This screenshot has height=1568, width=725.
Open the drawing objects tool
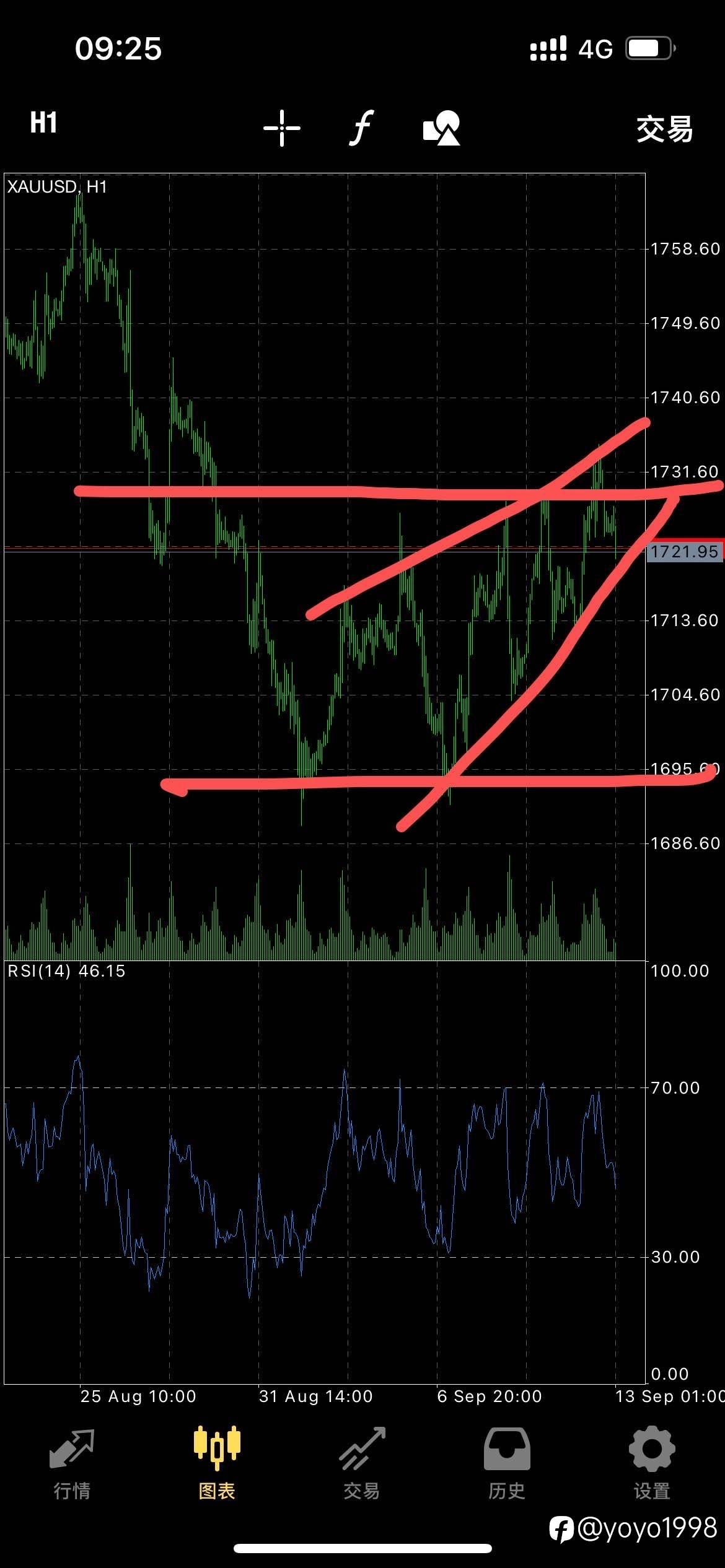pyautogui.click(x=441, y=128)
